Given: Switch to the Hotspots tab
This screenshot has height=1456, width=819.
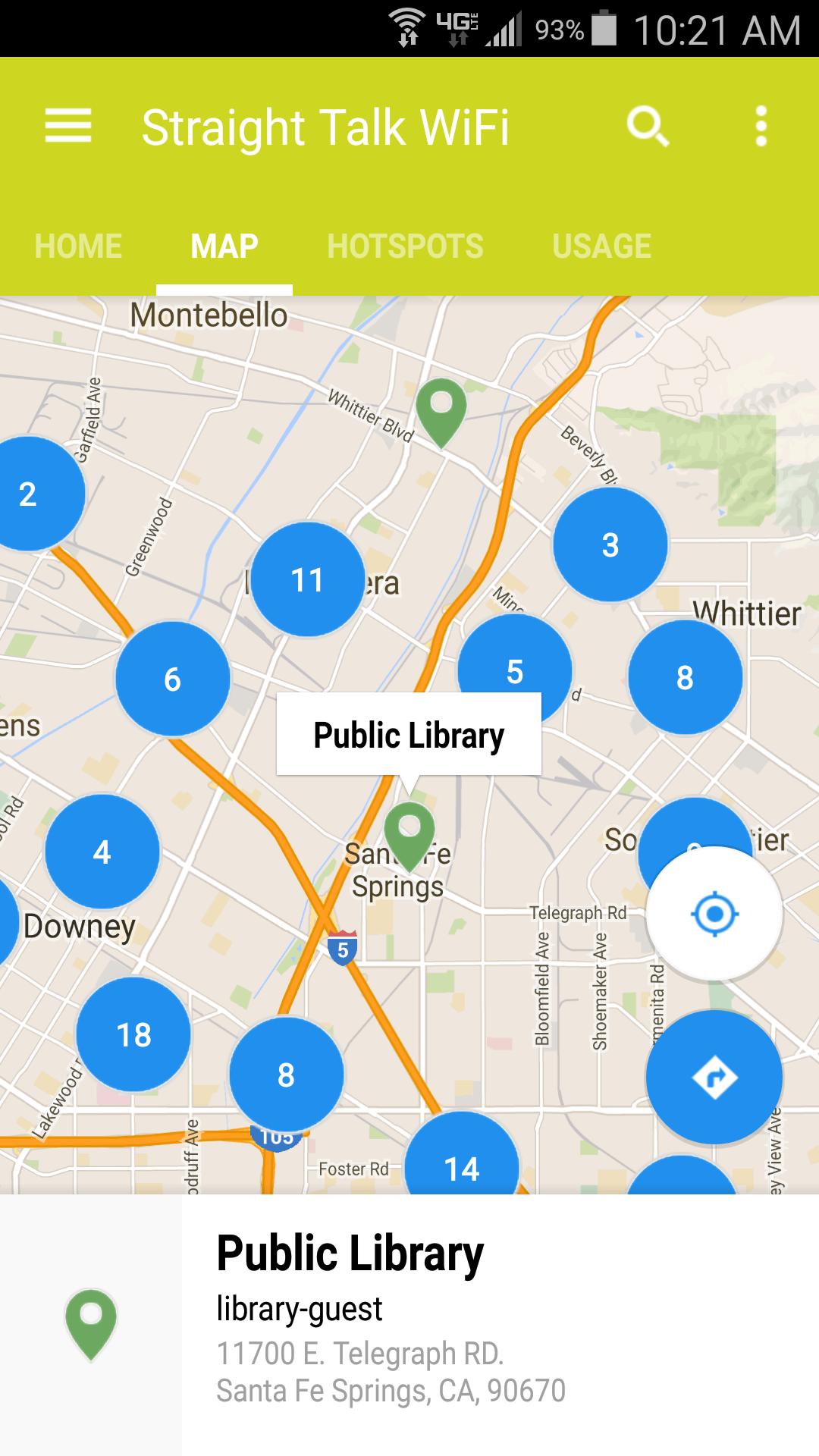Looking at the screenshot, I should click(x=405, y=246).
